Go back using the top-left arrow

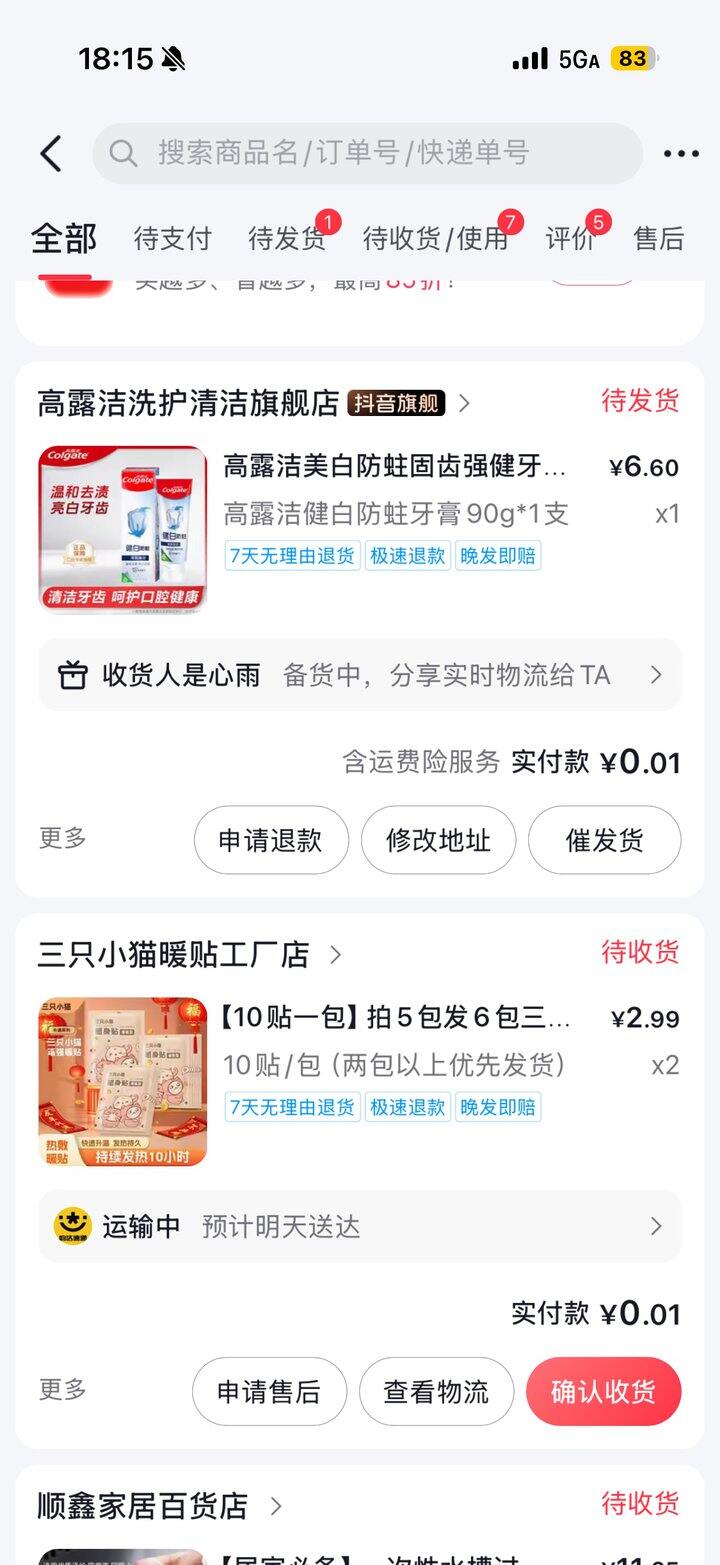pyautogui.click(x=51, y=154)
